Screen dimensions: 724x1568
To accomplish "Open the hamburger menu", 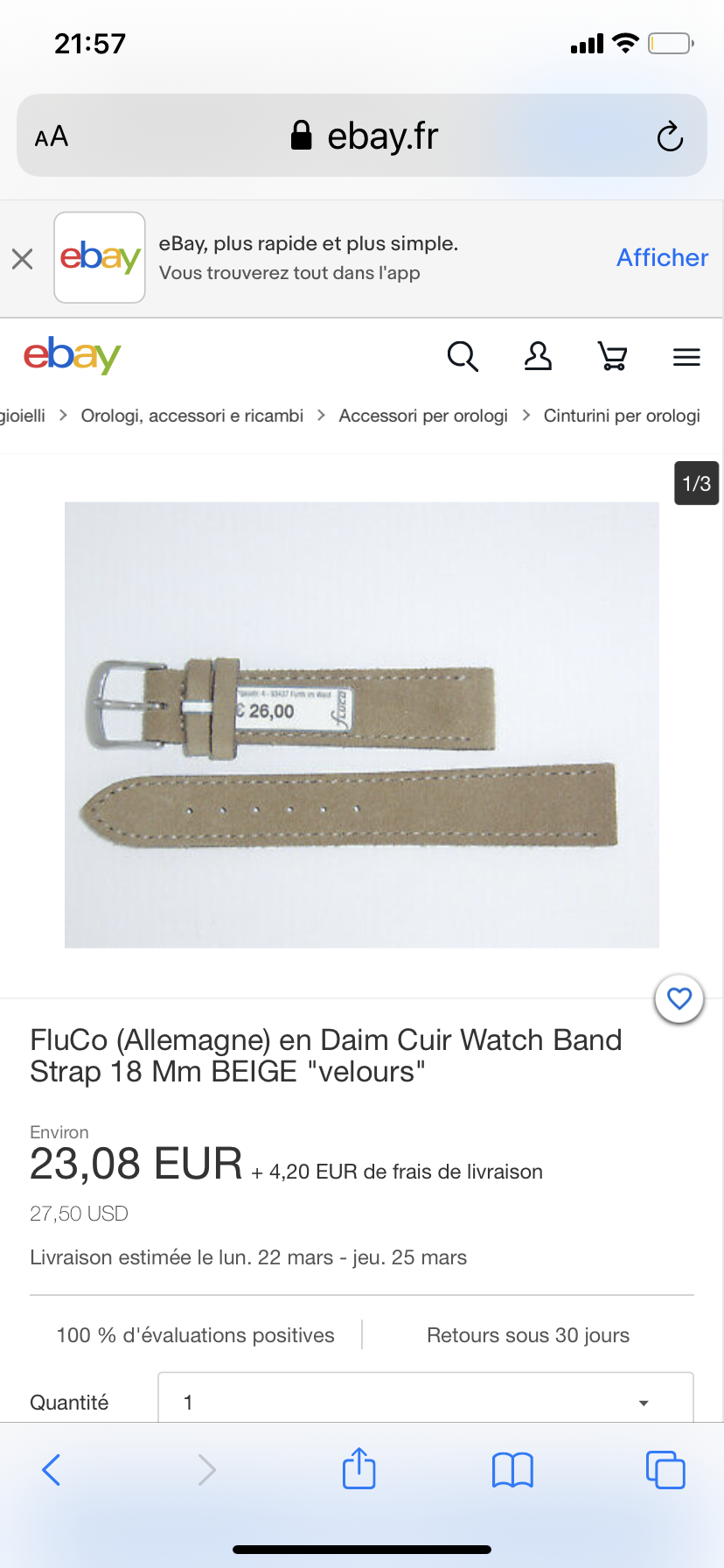I will tap(686, 357).
